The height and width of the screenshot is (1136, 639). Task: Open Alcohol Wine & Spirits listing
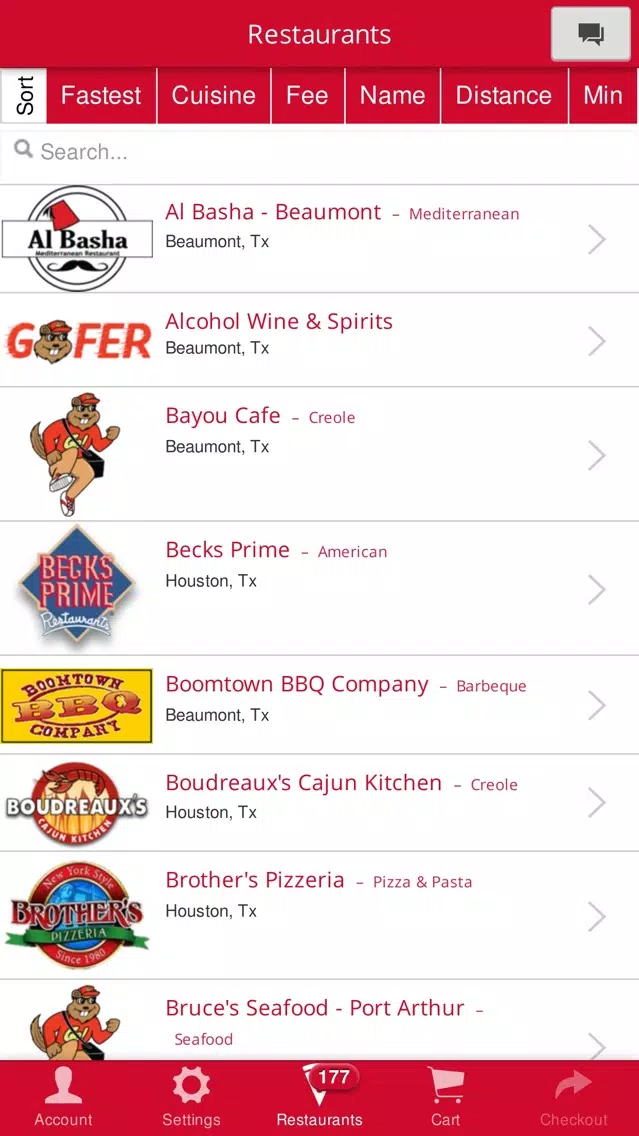click(x=320, y=341)
